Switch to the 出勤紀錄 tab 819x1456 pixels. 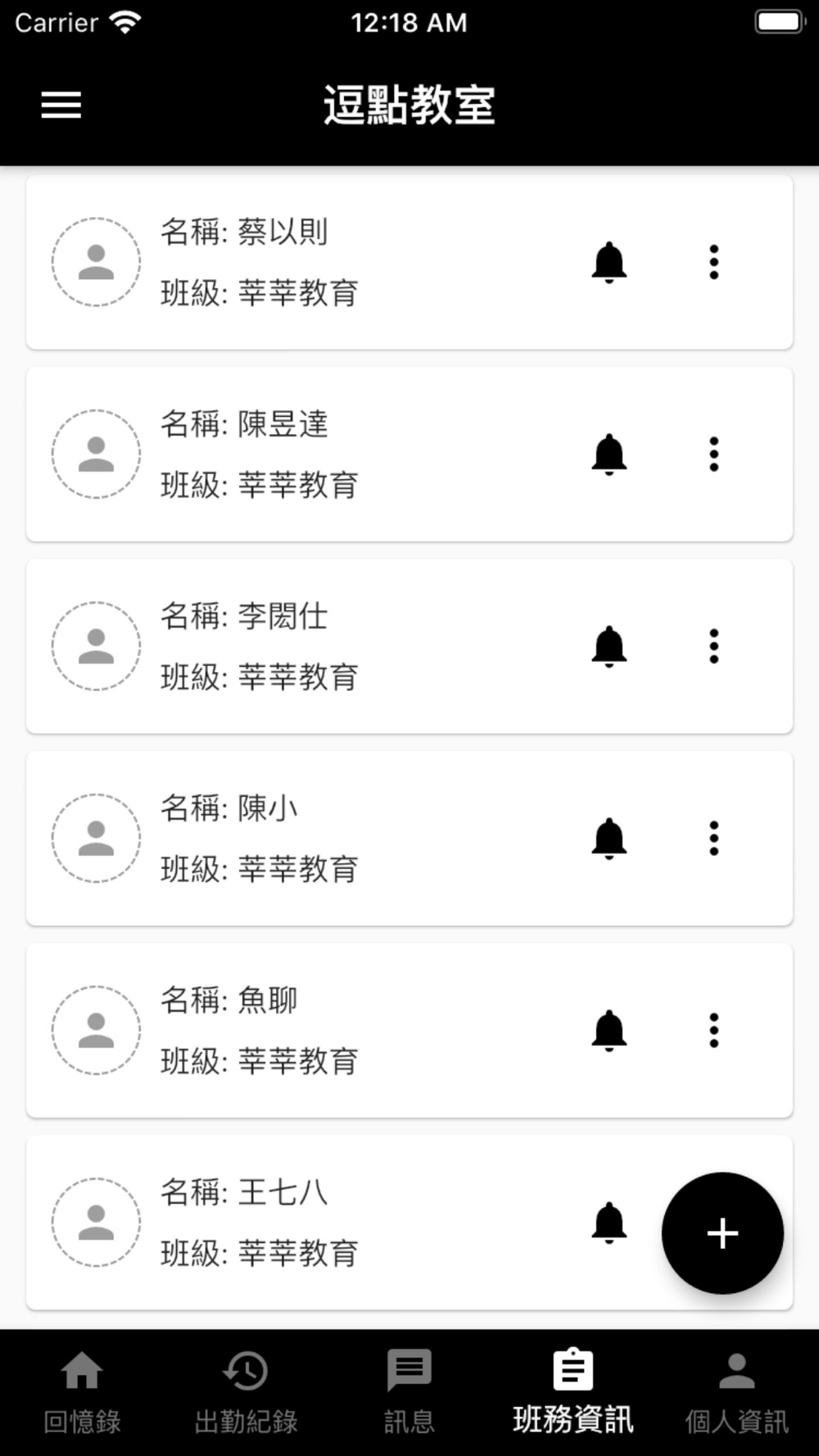[246, 1392]
